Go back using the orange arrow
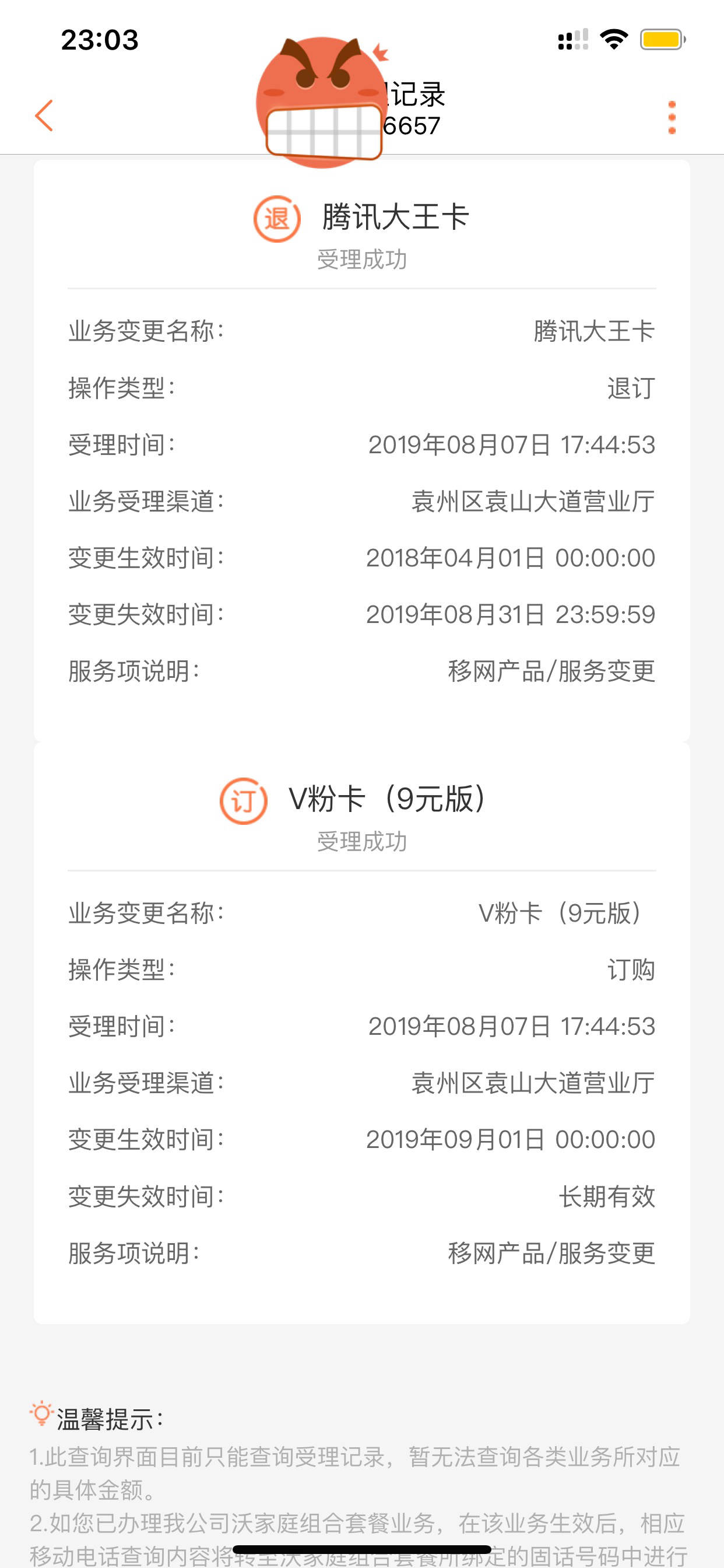 (44, 116)
